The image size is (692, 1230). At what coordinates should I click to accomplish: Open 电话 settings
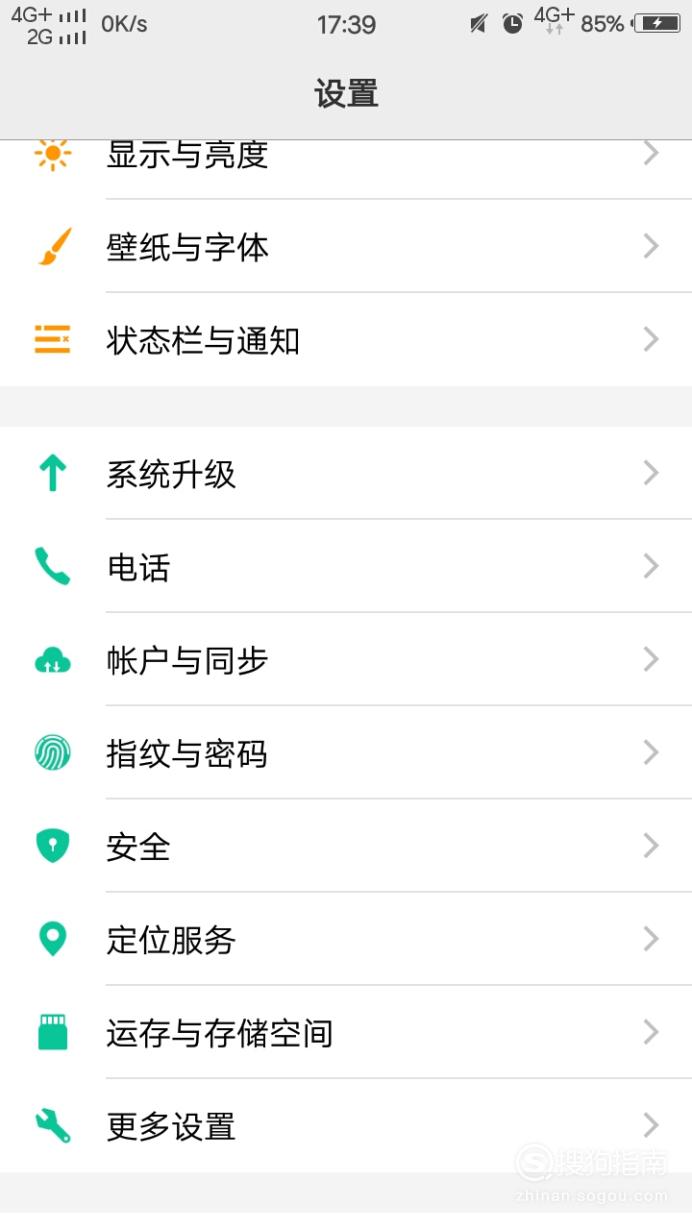346,566
